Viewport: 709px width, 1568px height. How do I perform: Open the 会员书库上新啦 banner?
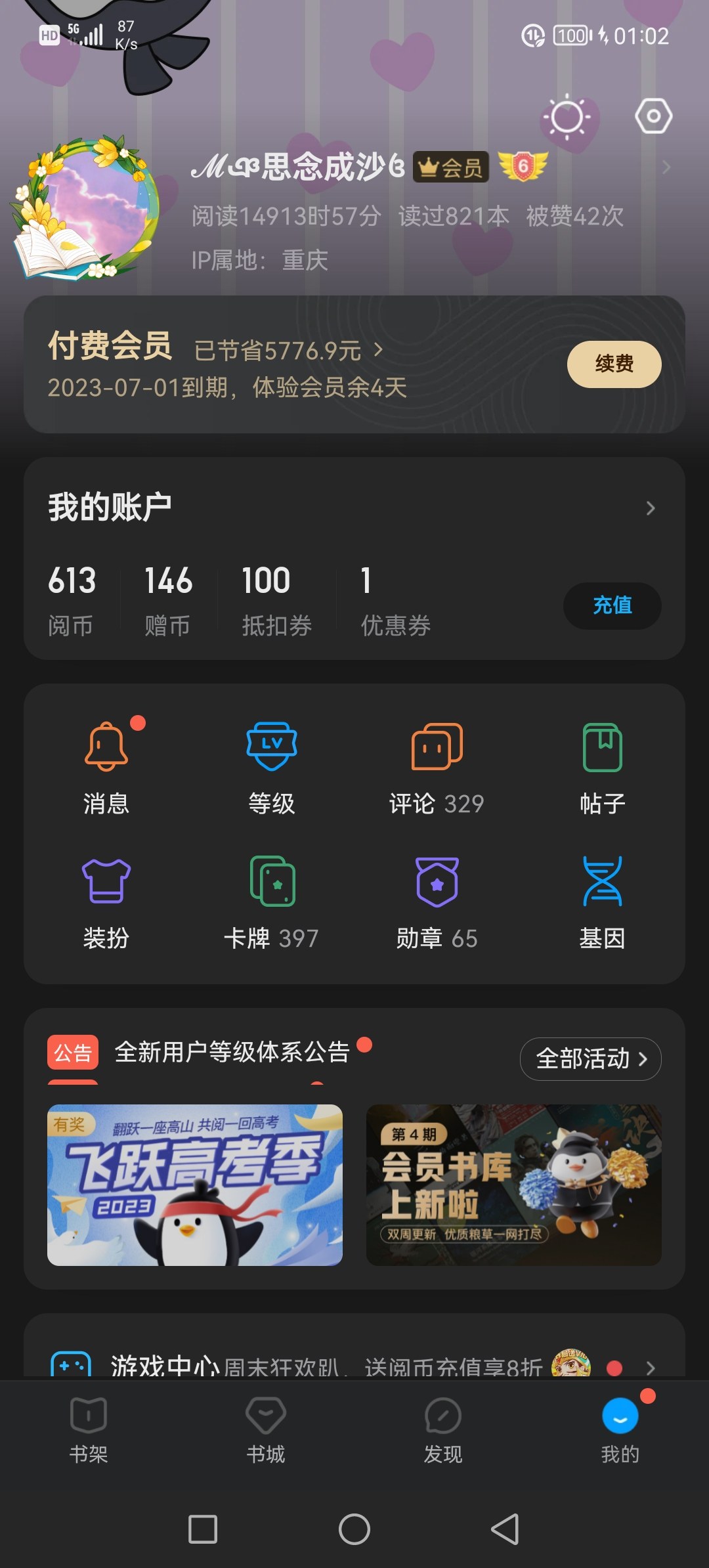tap(513, 1185)
